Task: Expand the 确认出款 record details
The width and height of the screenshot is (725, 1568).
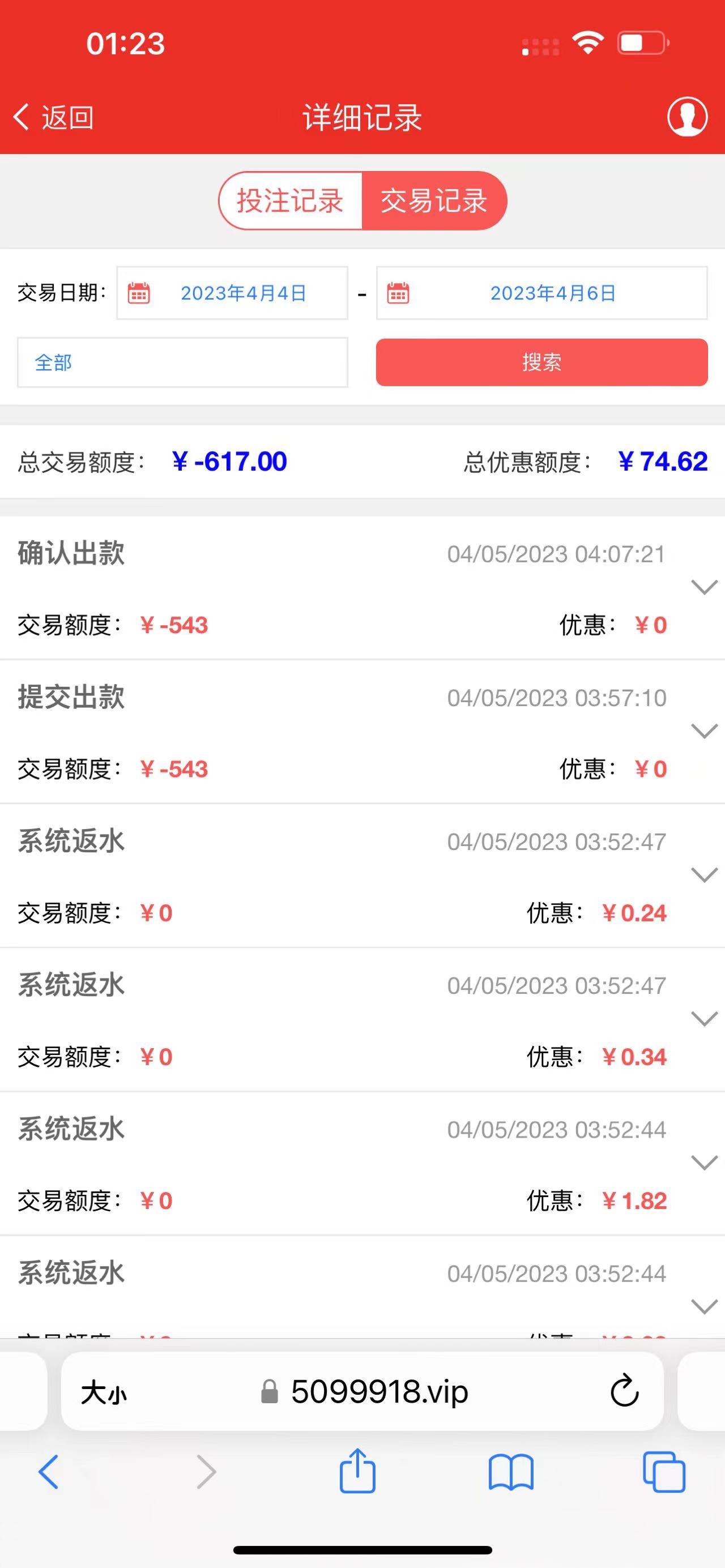Action: pos(704,587)
